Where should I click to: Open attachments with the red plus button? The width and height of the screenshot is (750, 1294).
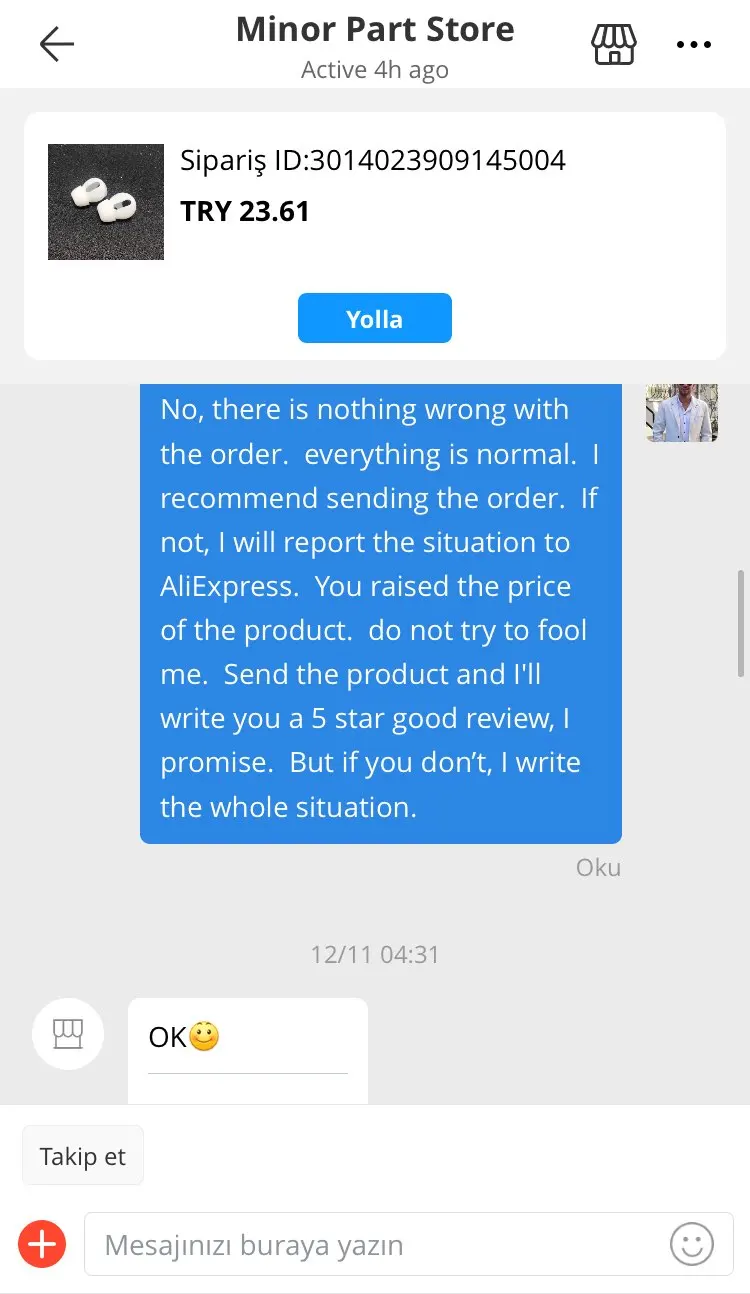pos(42,1245)
